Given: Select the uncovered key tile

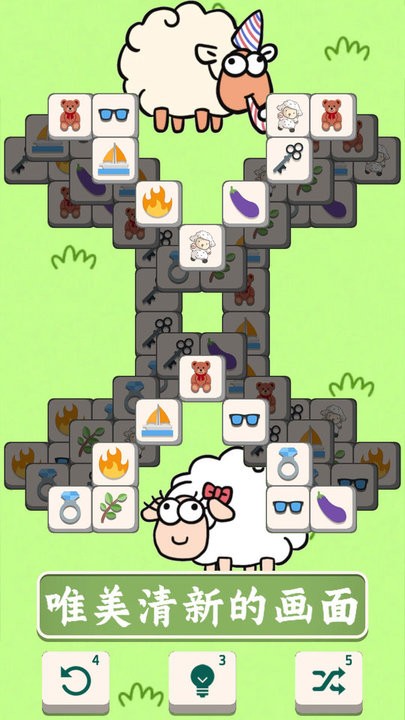Looking at the screenshot, I should coord(289,160).
